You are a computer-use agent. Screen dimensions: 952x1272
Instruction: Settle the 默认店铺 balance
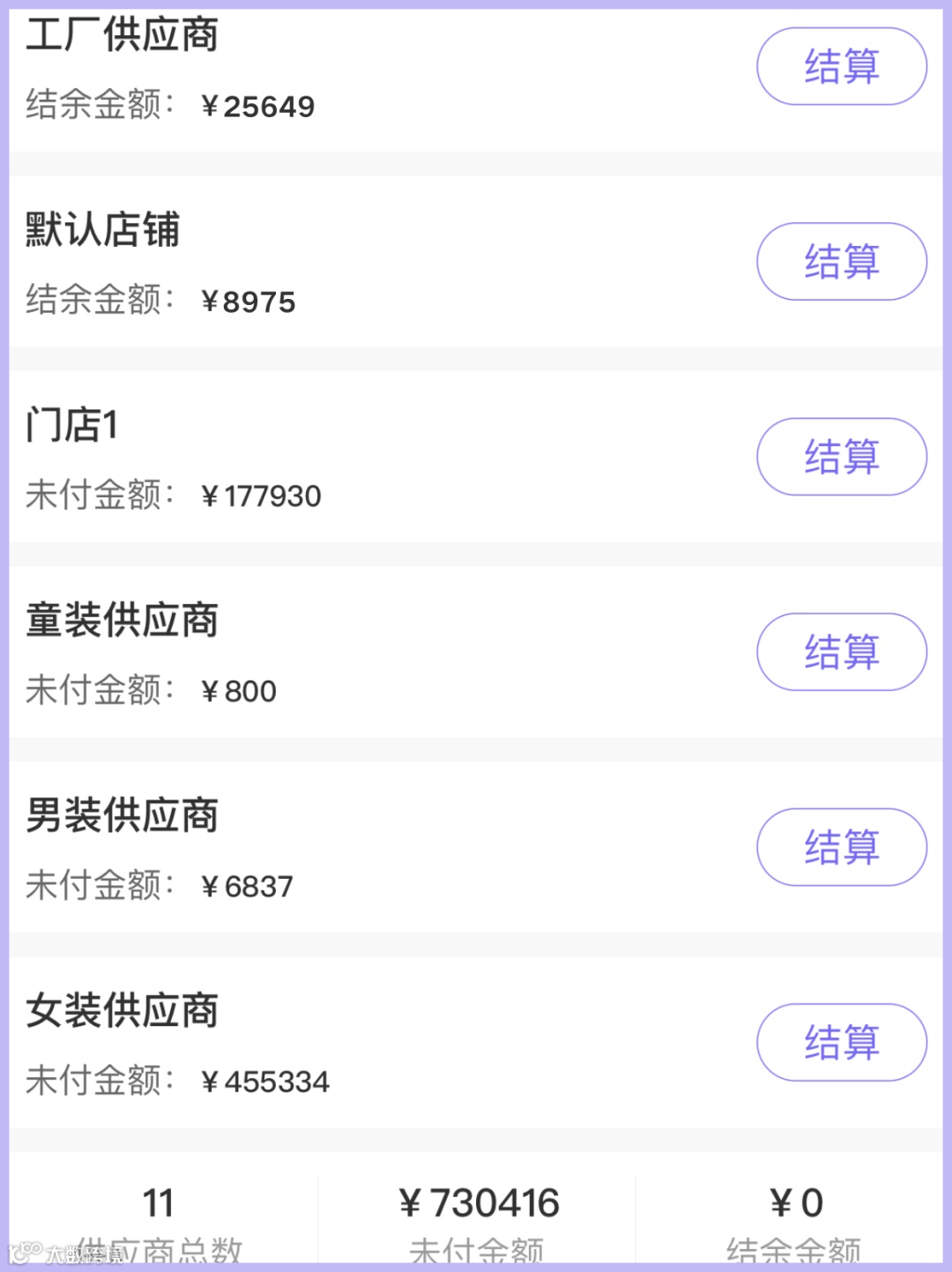pyautogui.click(x=841, y=262)
